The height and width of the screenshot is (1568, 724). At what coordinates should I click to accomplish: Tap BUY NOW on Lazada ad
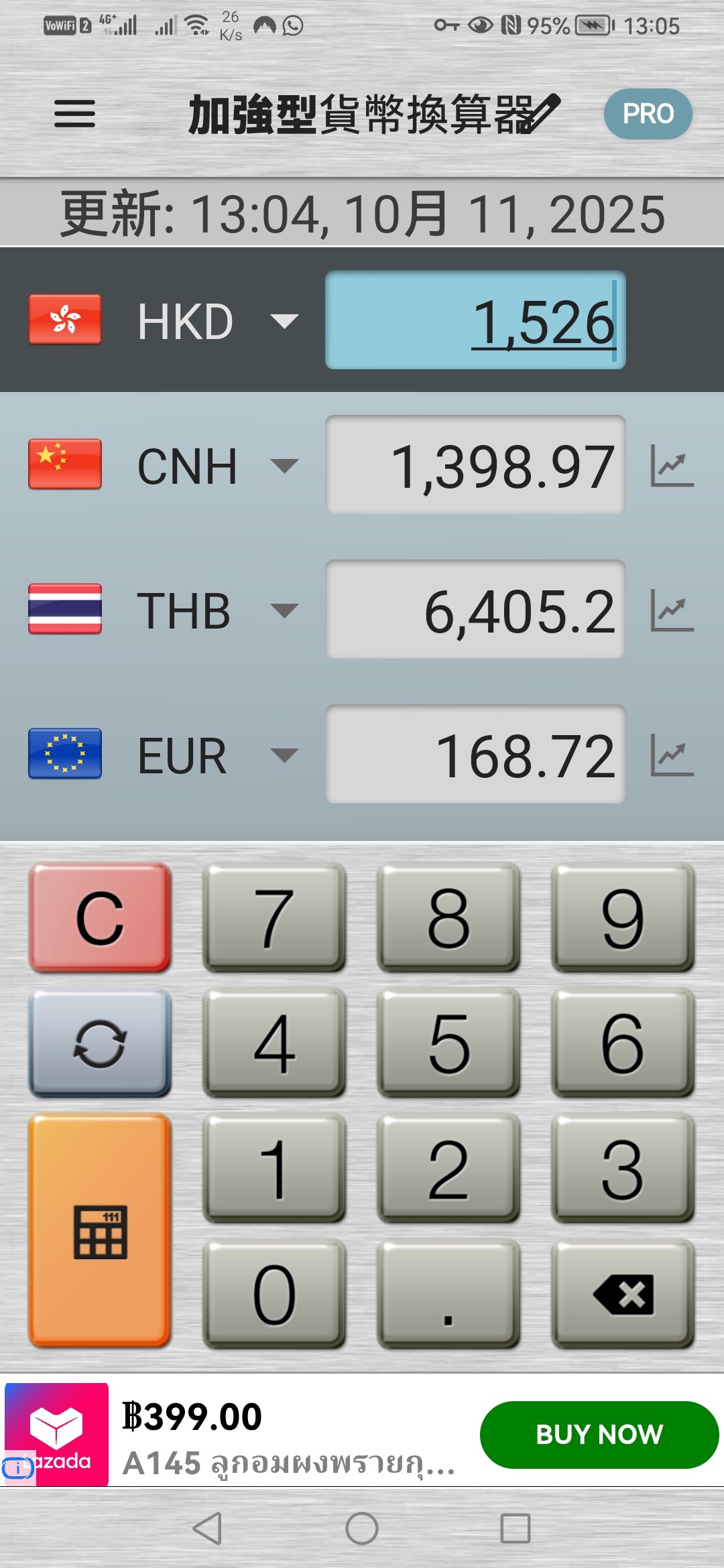[599, 1435]
